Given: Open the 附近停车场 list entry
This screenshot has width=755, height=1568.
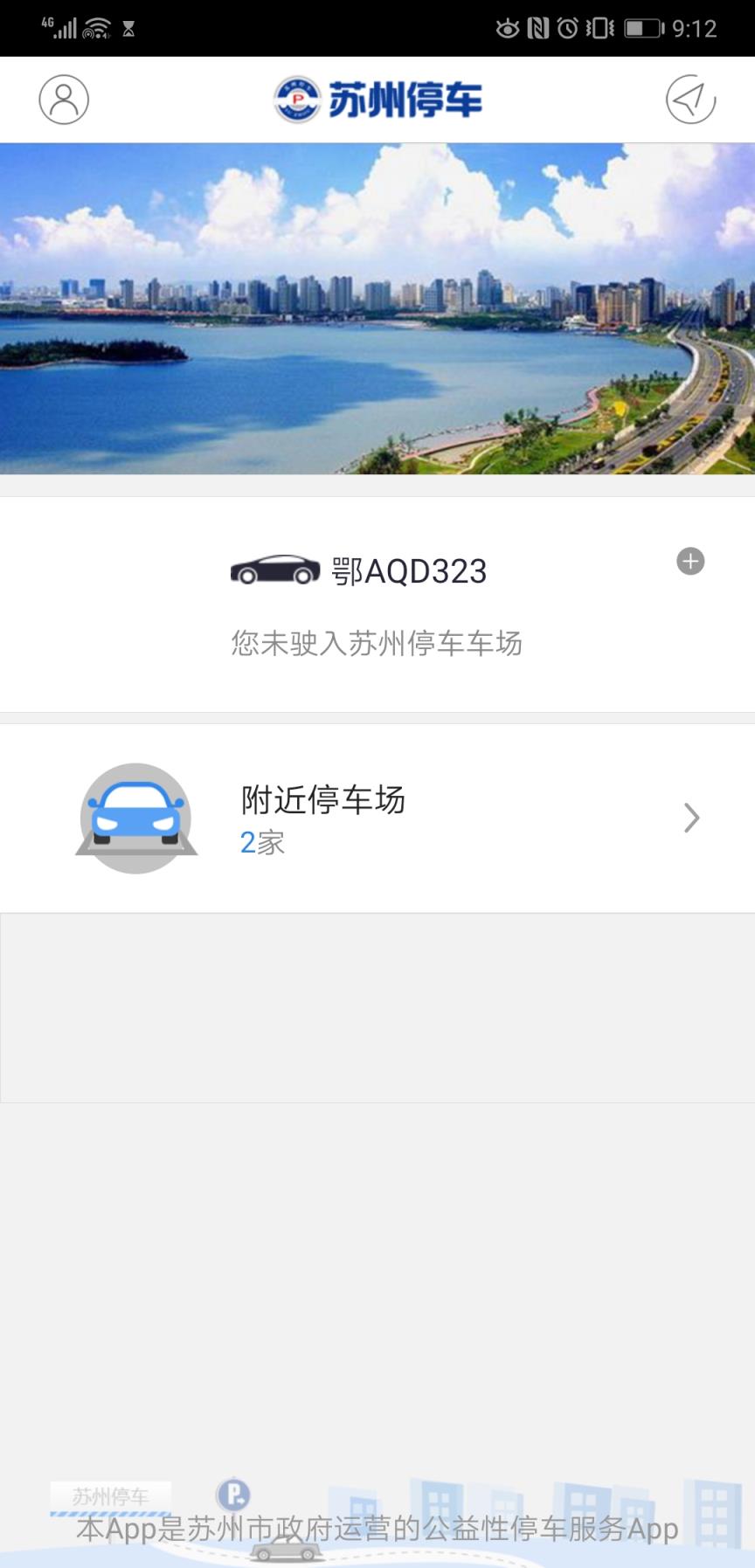Looking at the screenshot, I should 322,799.
